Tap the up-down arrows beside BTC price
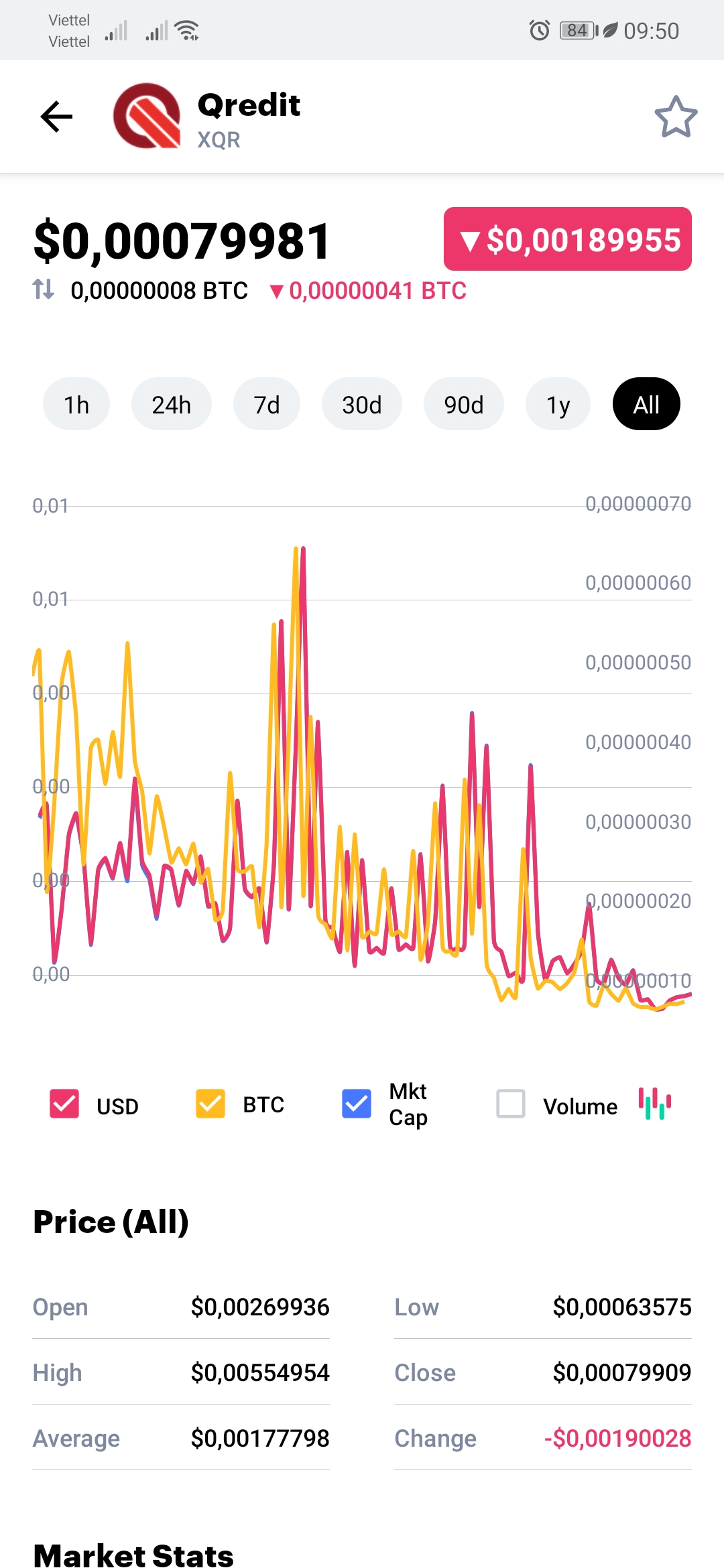Screen dimensions: 724x1568 43,290
